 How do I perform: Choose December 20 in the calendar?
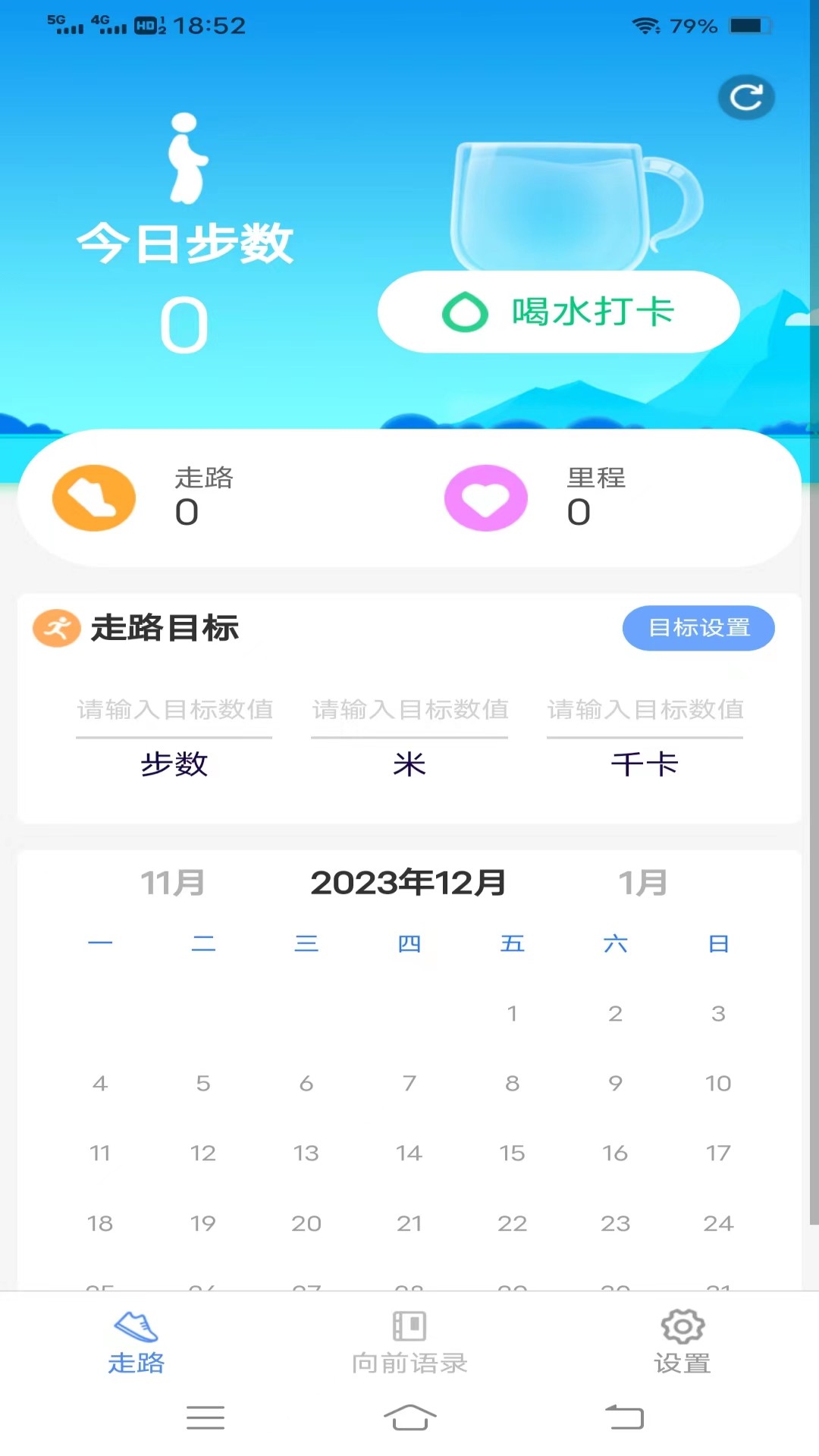pyautogui.click(x=306, y=1223)
